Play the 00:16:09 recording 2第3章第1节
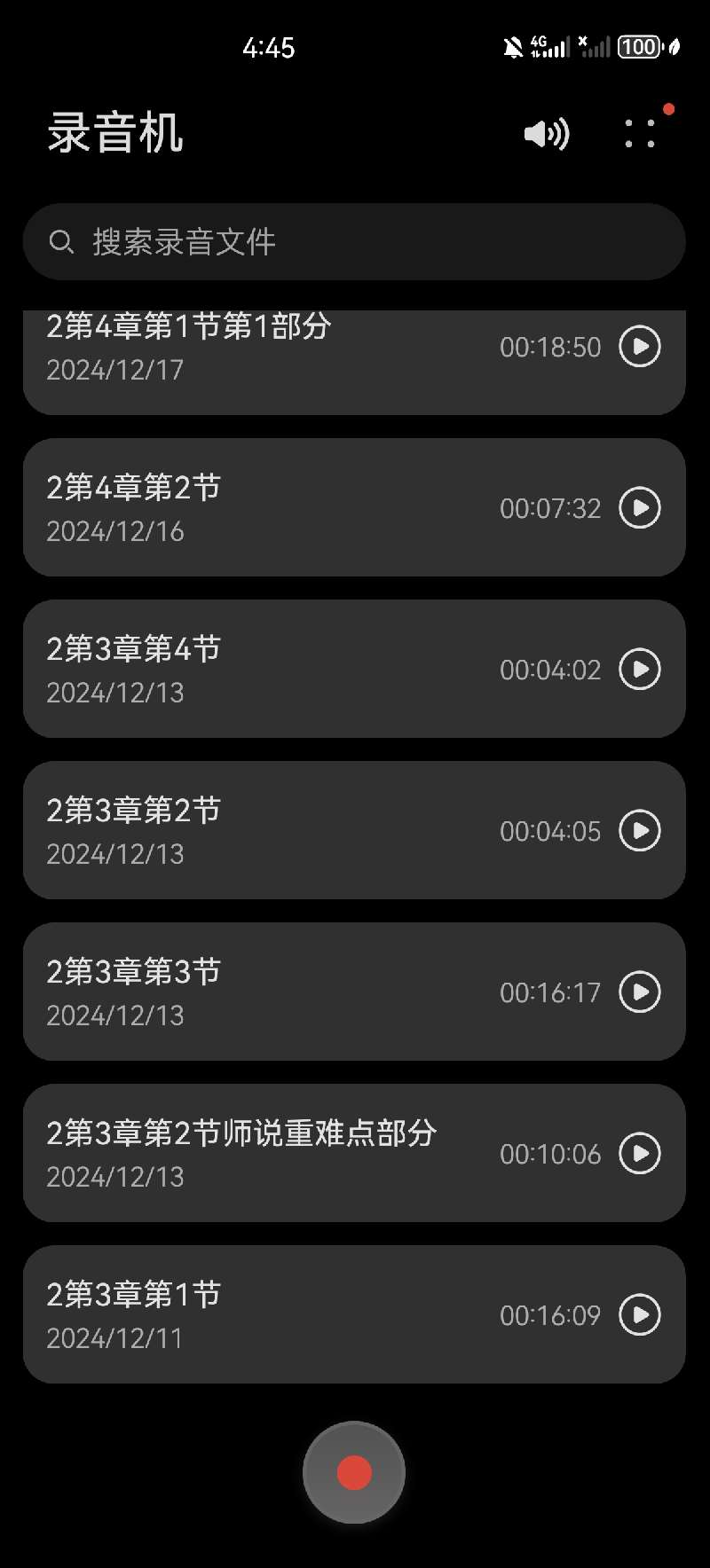Viewport: 710px width, 1568px height. click(640, 1314)
